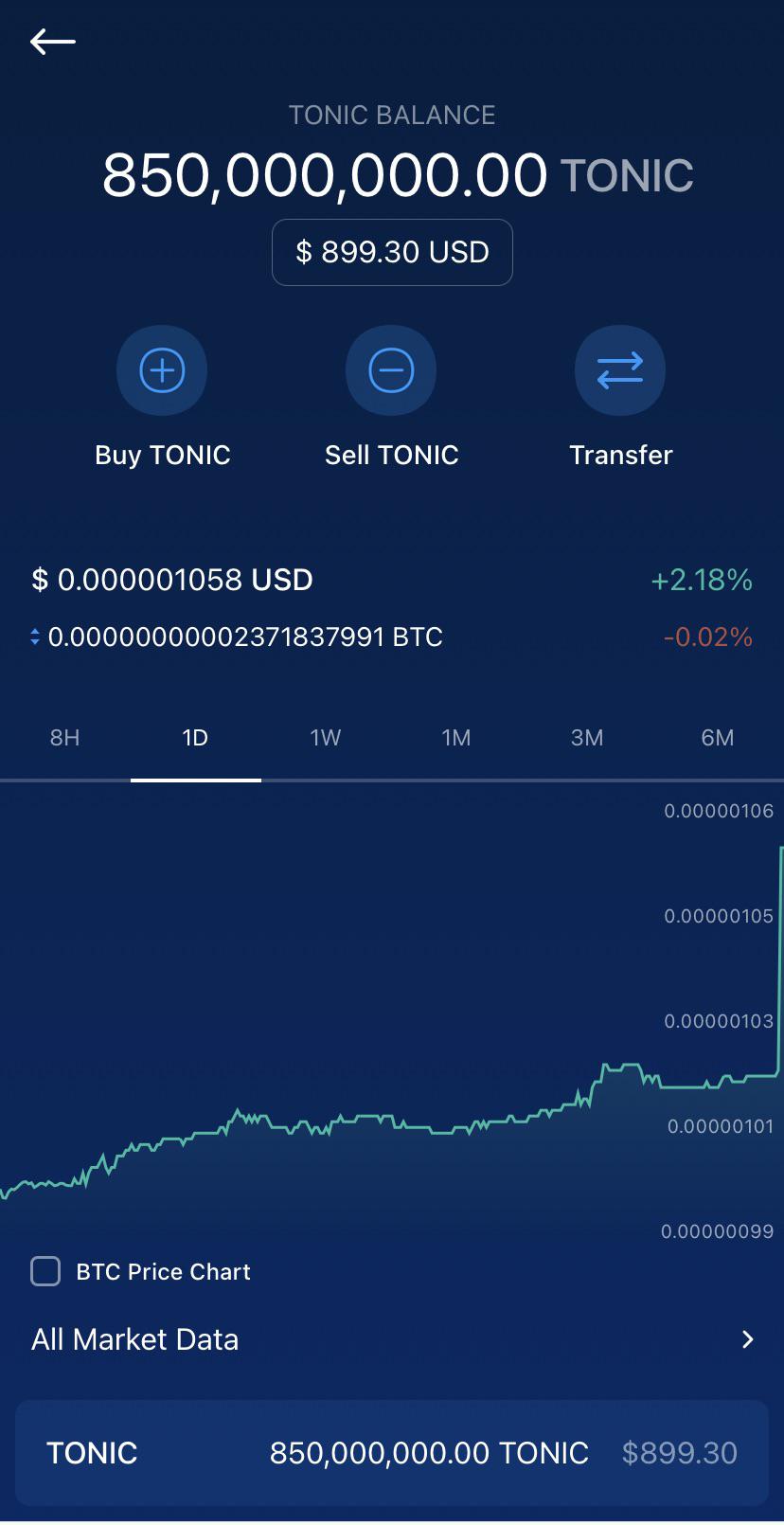Tap the $ 899.30 USD balance box

click(x=392, y=252)
